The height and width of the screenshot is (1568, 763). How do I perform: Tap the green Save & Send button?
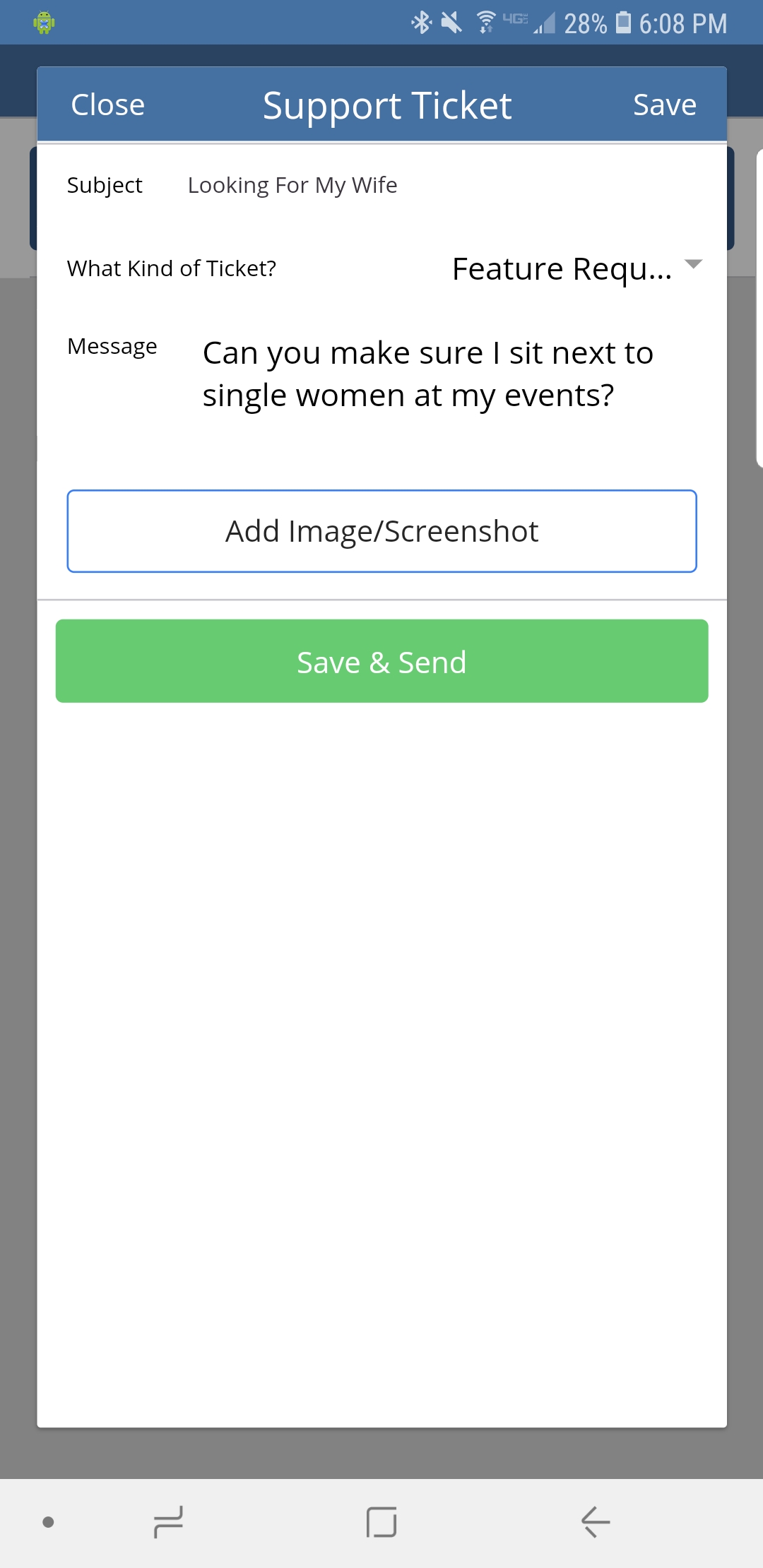coord(381,661)
